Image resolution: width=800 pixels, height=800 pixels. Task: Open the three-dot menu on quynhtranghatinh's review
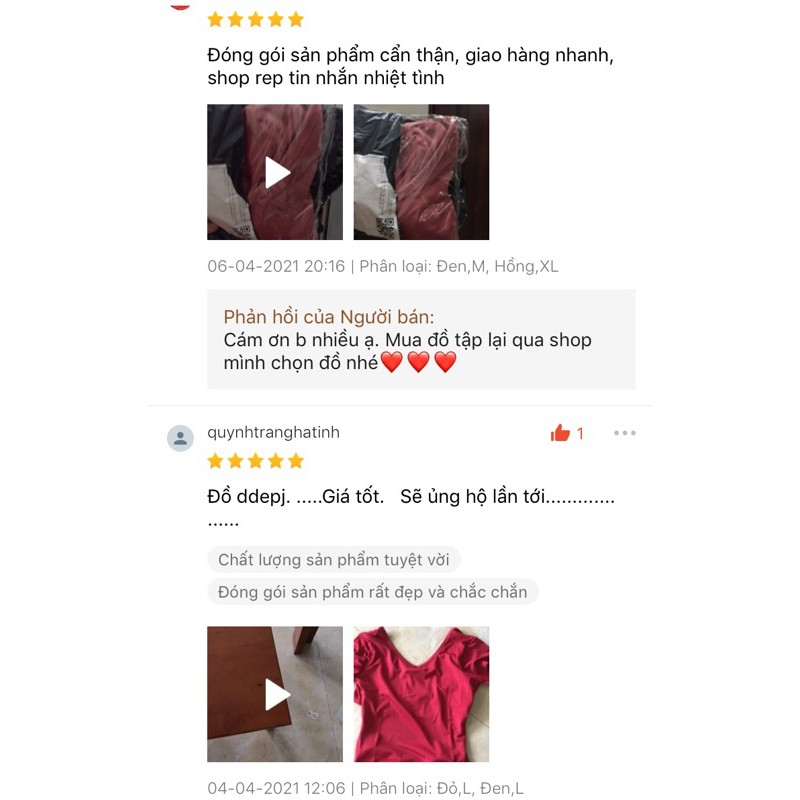tap(625, 433)
